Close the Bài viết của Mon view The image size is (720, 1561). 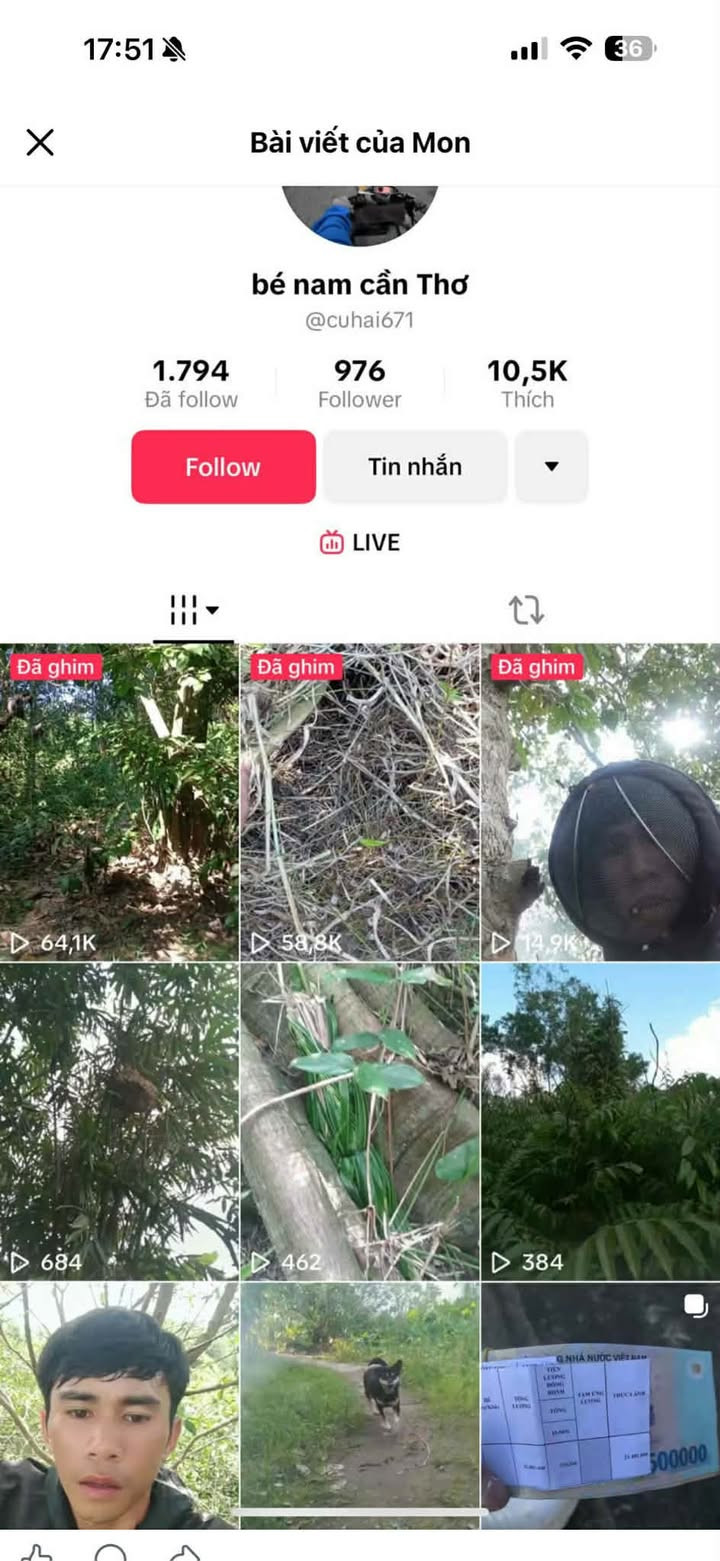pyautogui.click(x=40, y=142)
